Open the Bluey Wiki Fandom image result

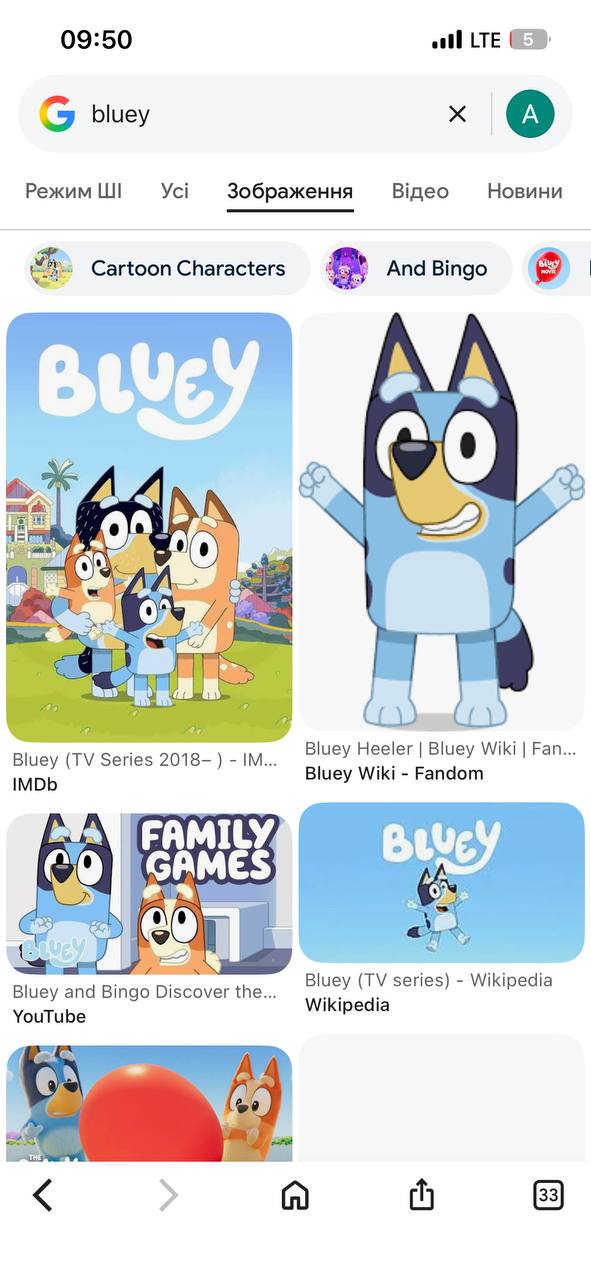[441, 521]
